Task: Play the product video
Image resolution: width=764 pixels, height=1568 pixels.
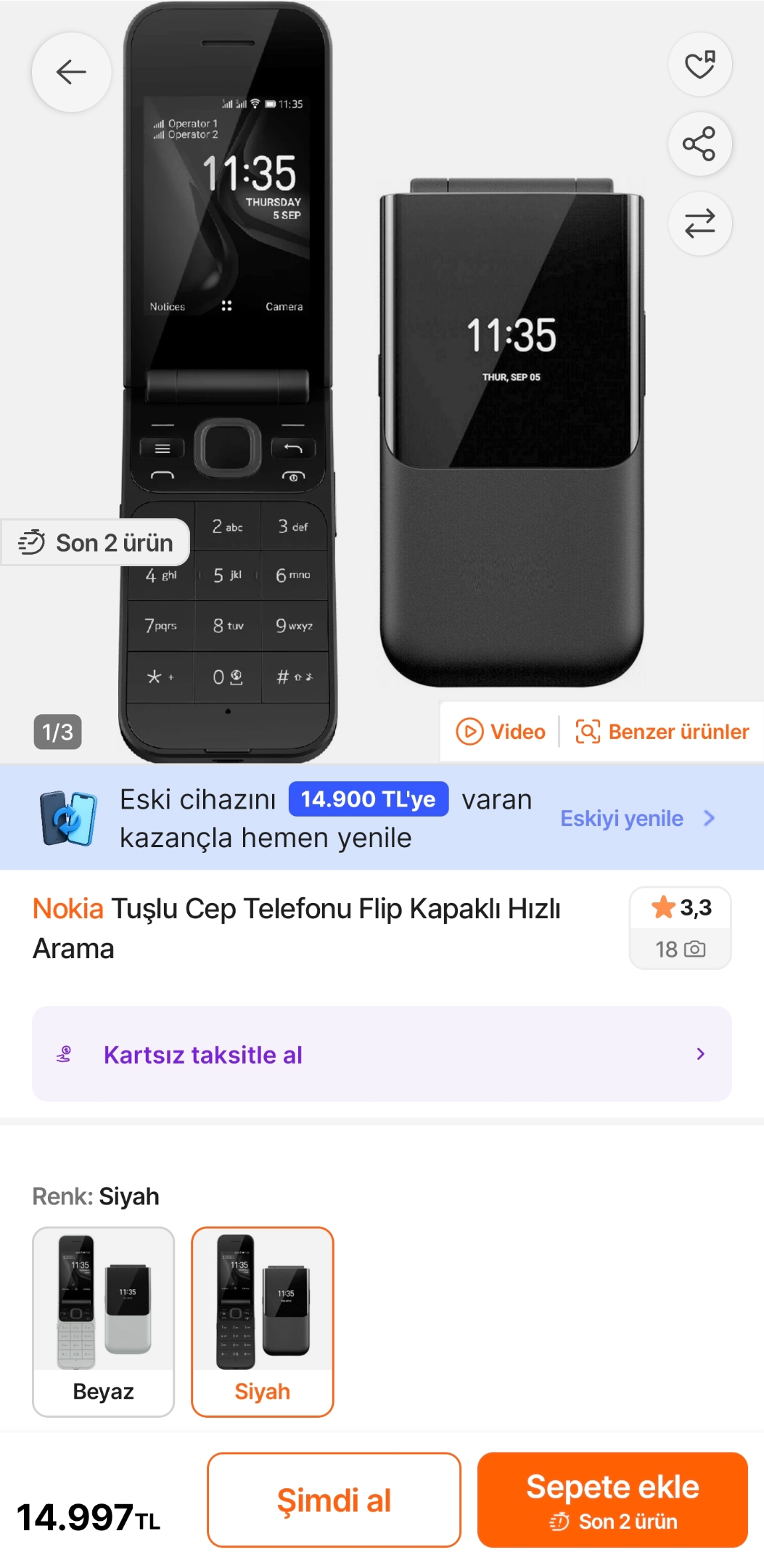Action: 501,732
